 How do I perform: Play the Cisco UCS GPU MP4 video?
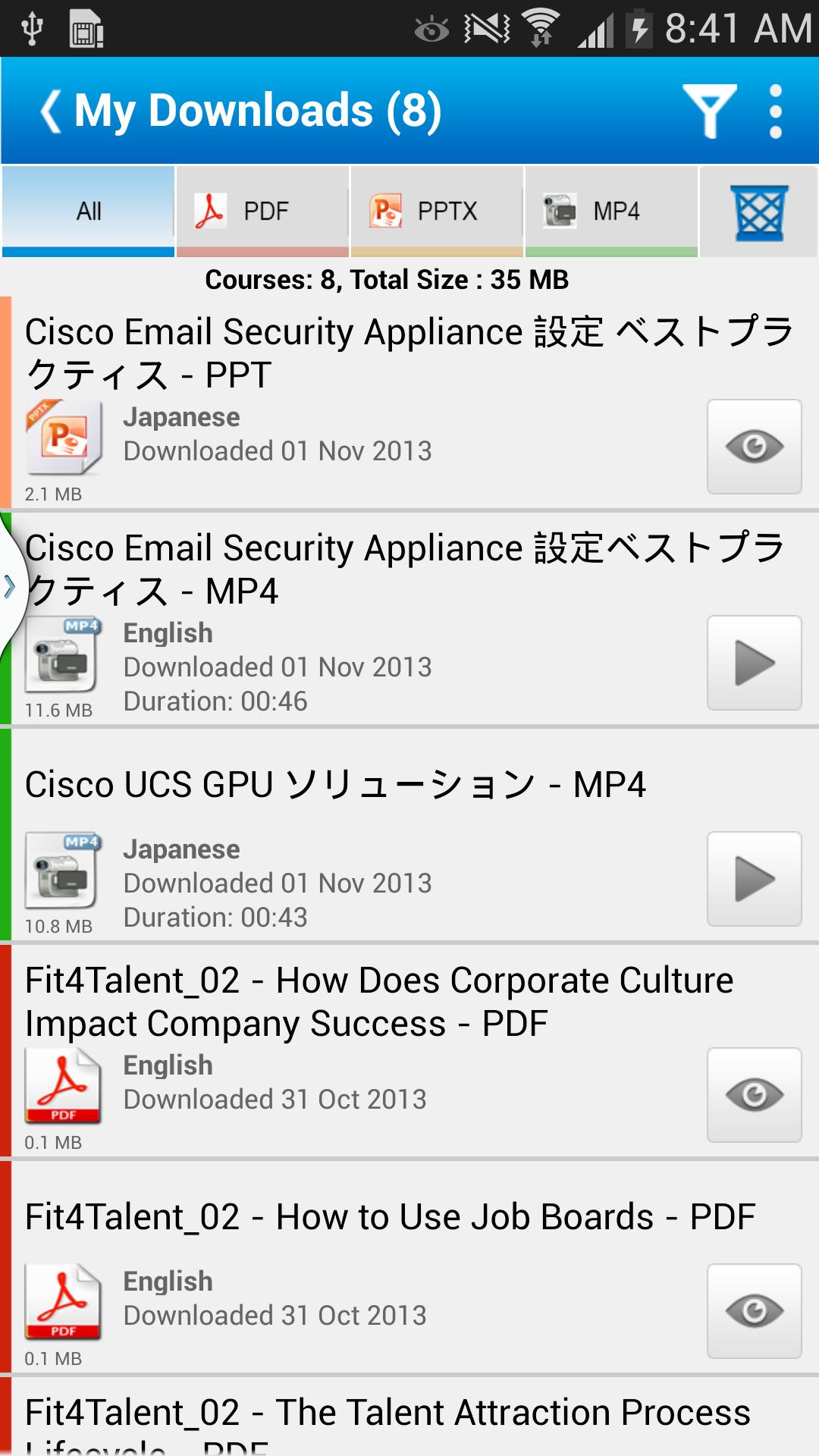(754, 879)
